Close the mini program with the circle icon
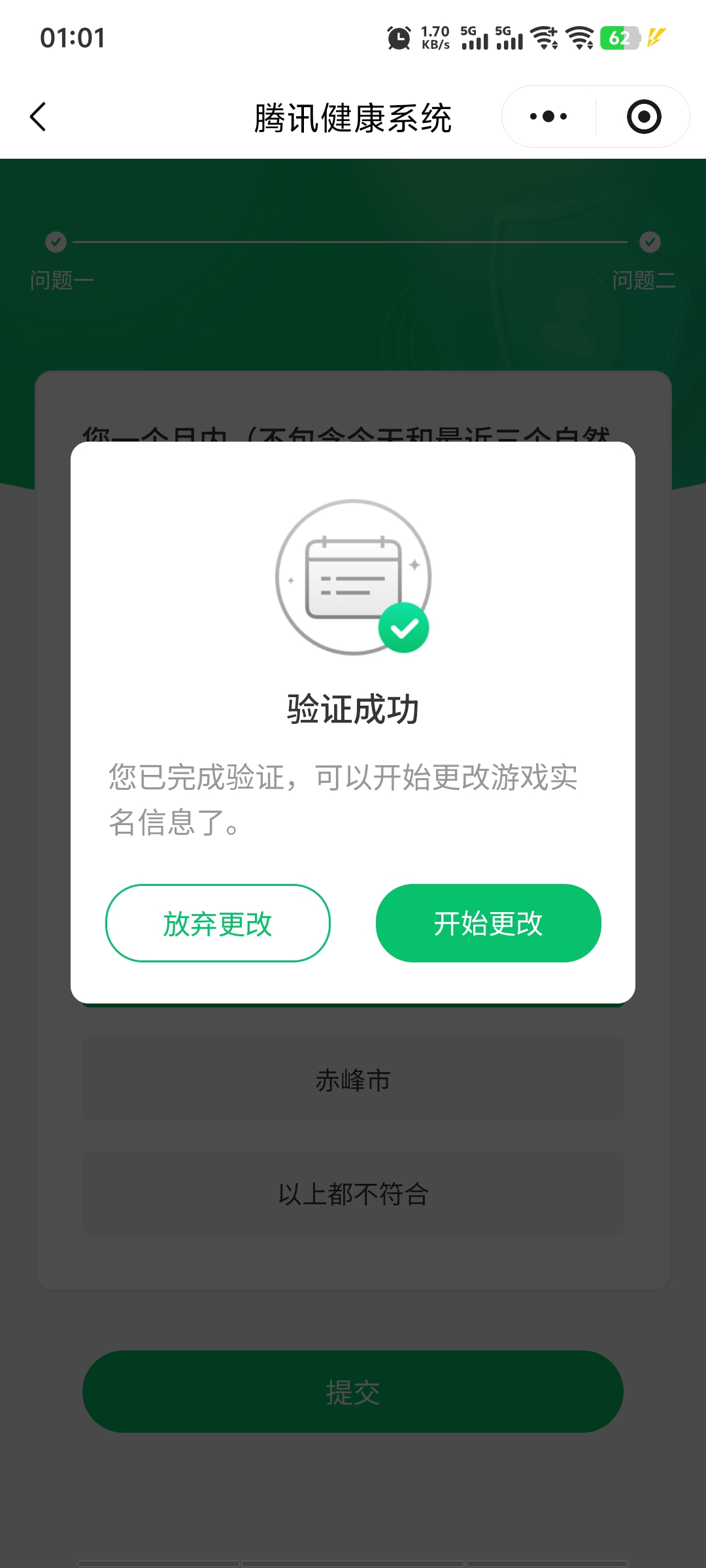This screenshot has width=706, height=1568. [x=643, y=117]
